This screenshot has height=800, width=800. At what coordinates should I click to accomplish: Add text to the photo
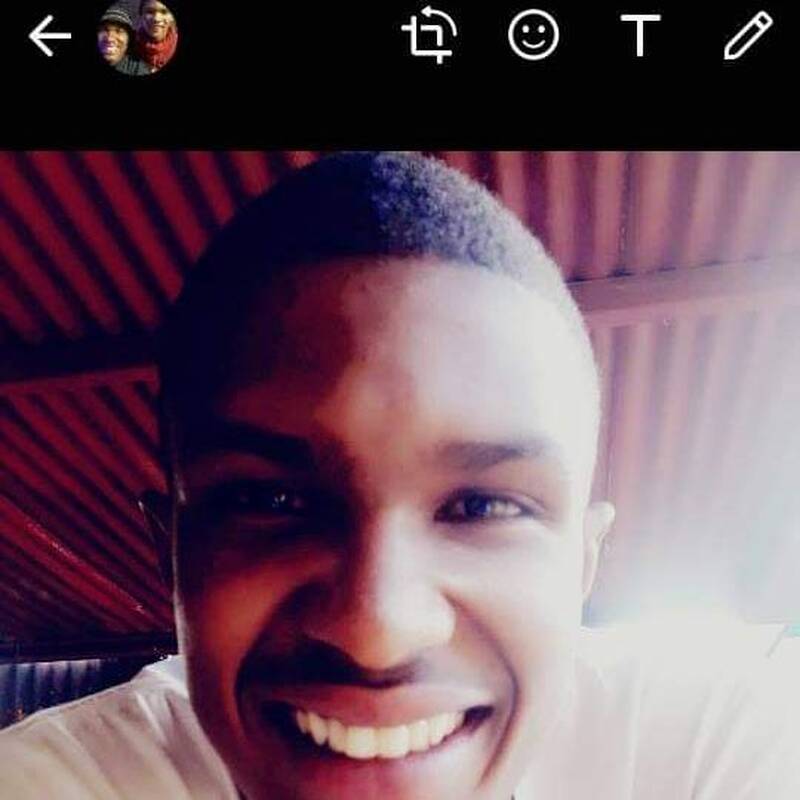tap(640, 36)
